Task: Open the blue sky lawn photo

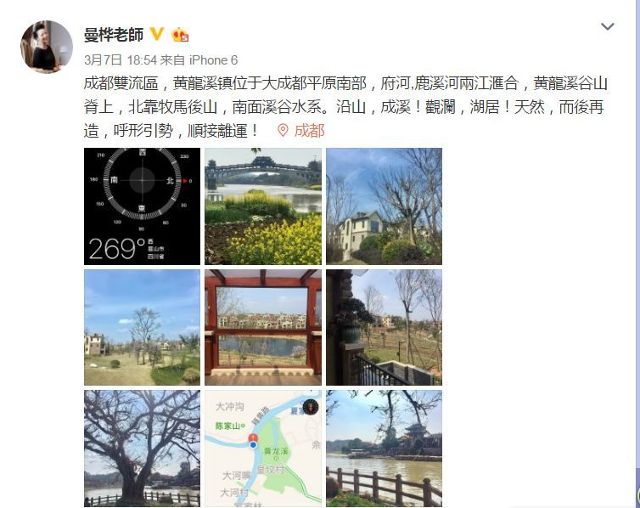Action: (141, 327)
